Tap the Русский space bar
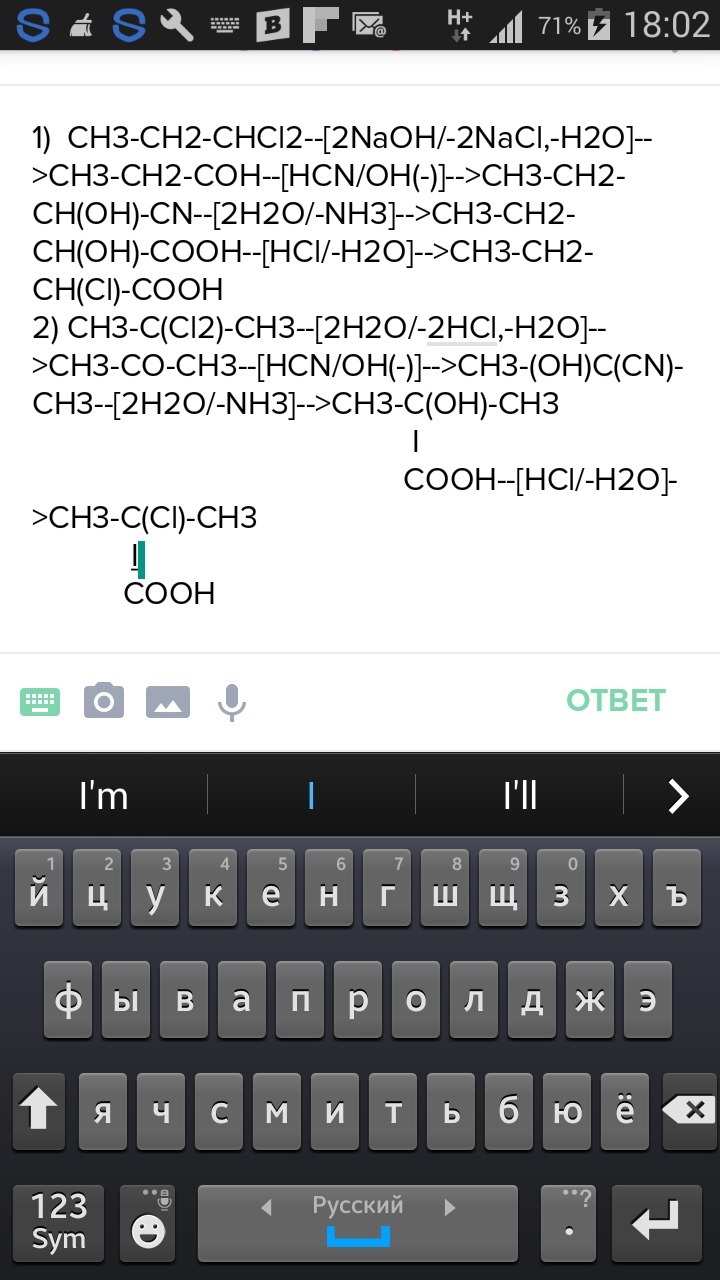Viewport: 720px width, 1280px height. (x=357, y=1222)
